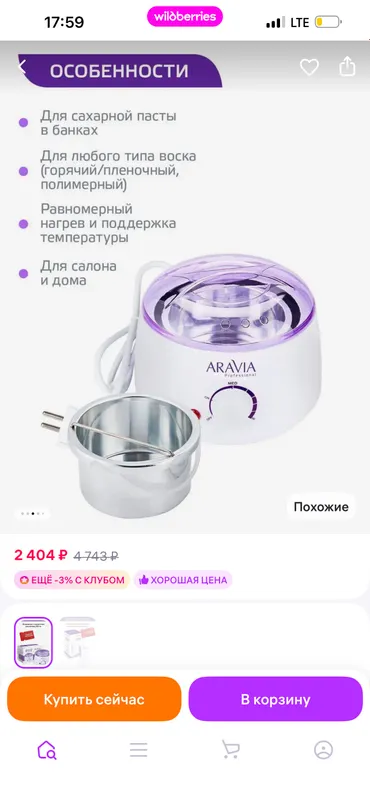The height and width of the screenshot is (800, 370).
Task: Open the profile tab
Action: [323, 750]
